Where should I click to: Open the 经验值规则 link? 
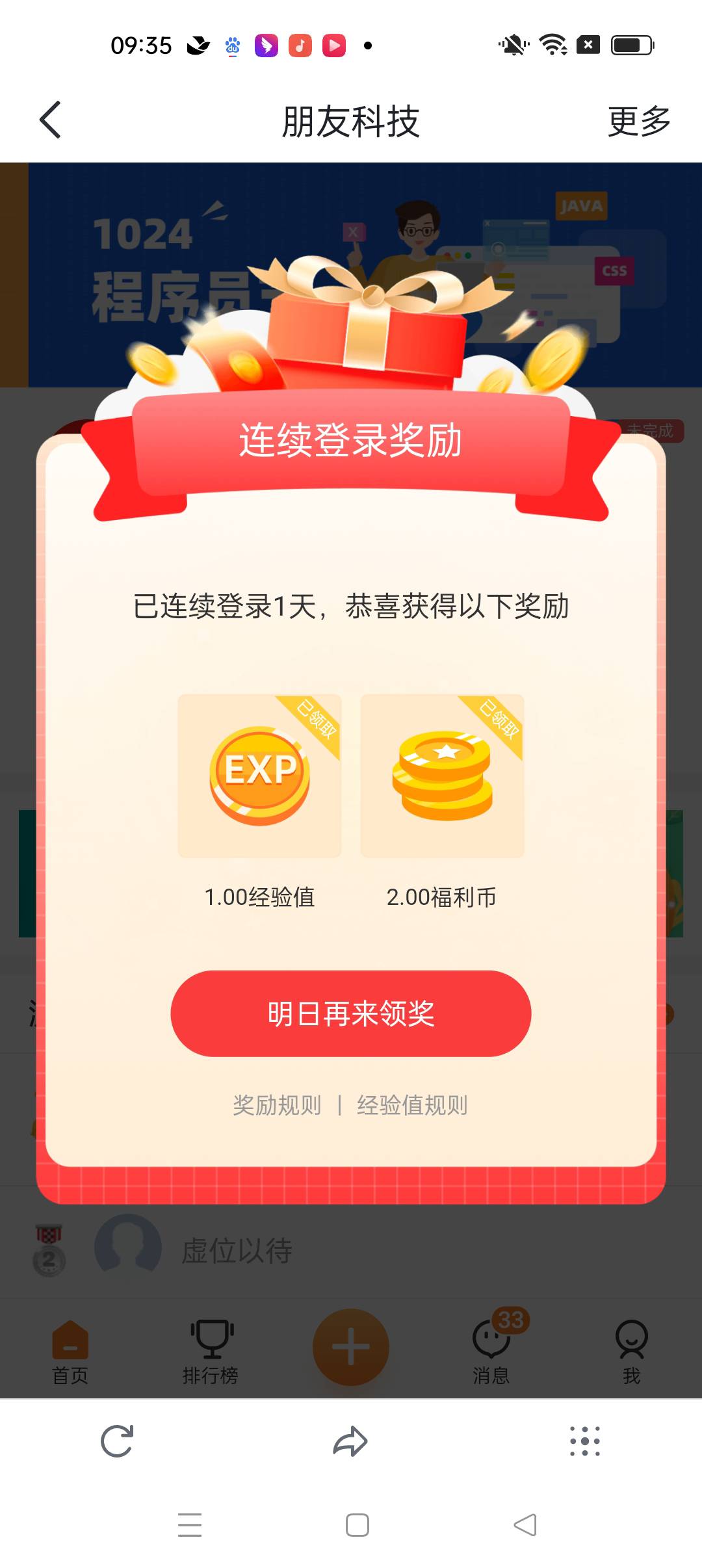[412, 1105]
